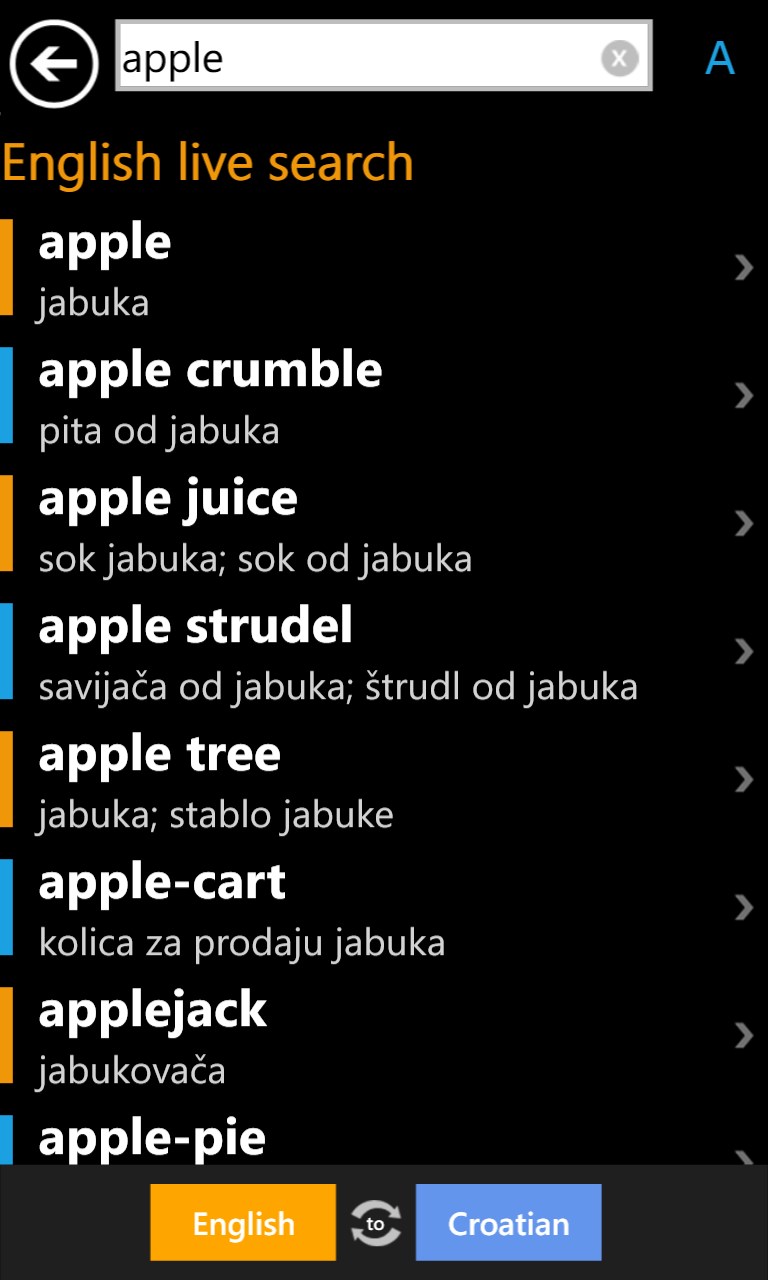
Task: Swap translation direction with the arrows icon
Action: (x=376, y=1223)
